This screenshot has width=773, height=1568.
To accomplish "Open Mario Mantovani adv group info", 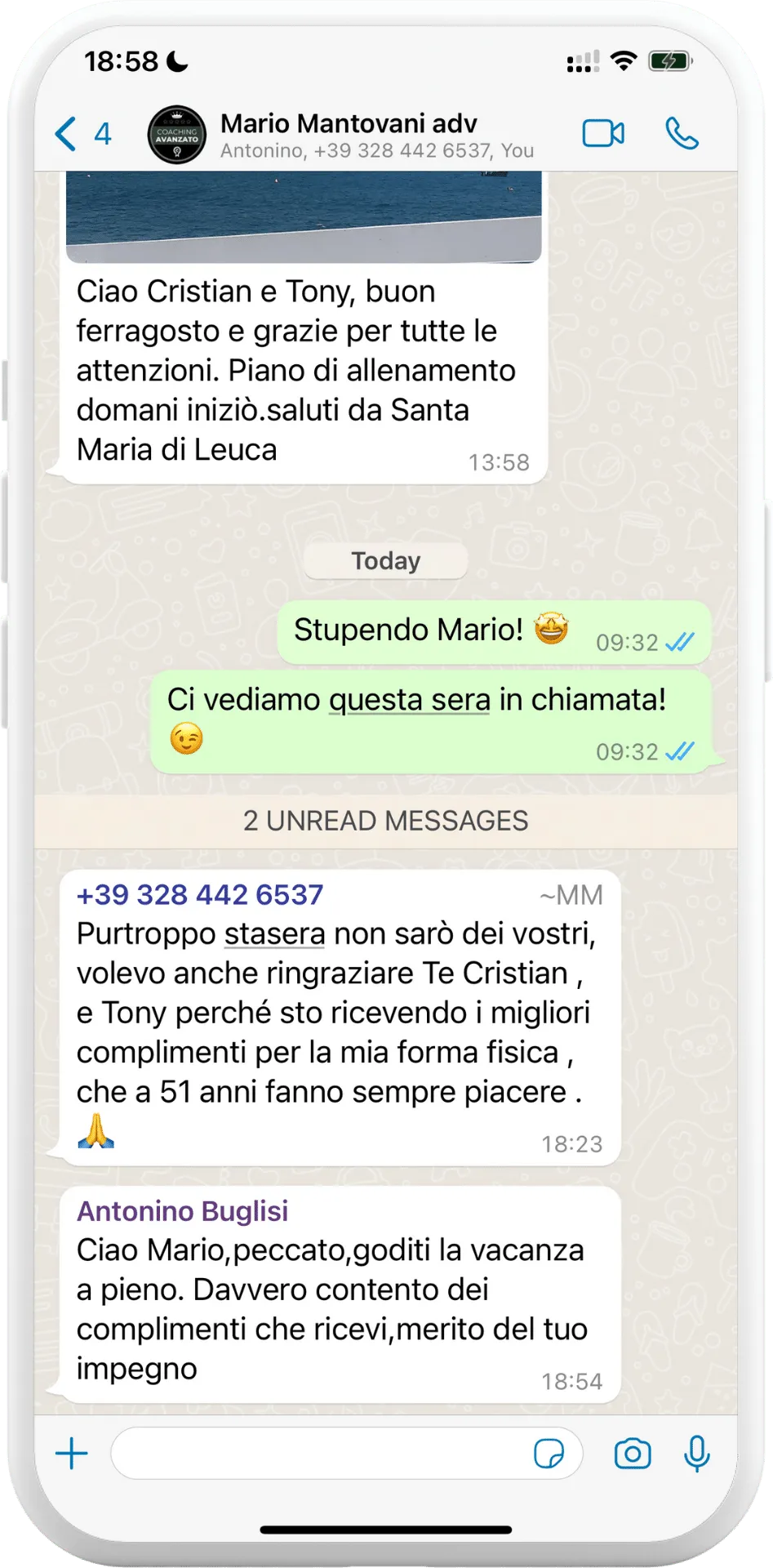I will click(376, 136).
